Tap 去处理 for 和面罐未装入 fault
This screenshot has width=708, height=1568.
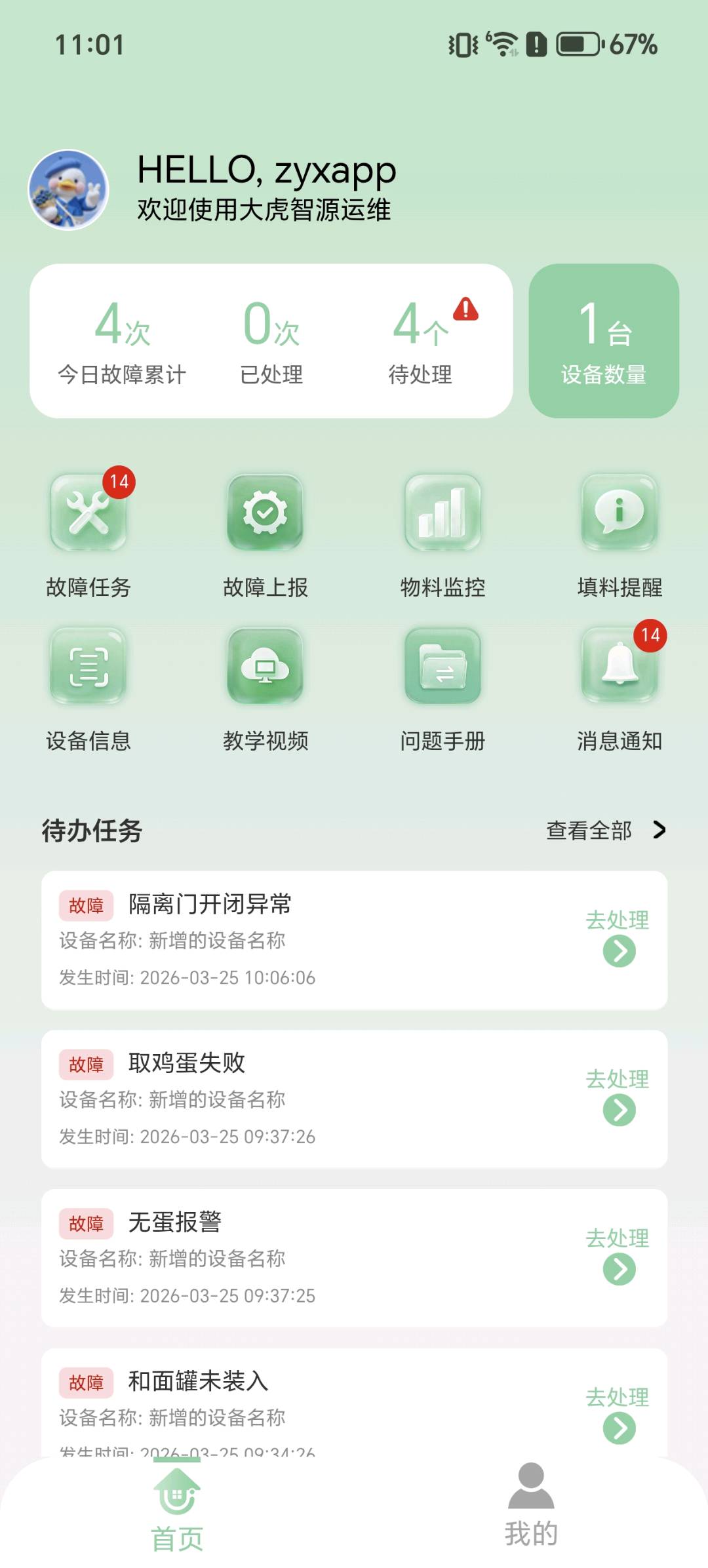(618, 1415)
